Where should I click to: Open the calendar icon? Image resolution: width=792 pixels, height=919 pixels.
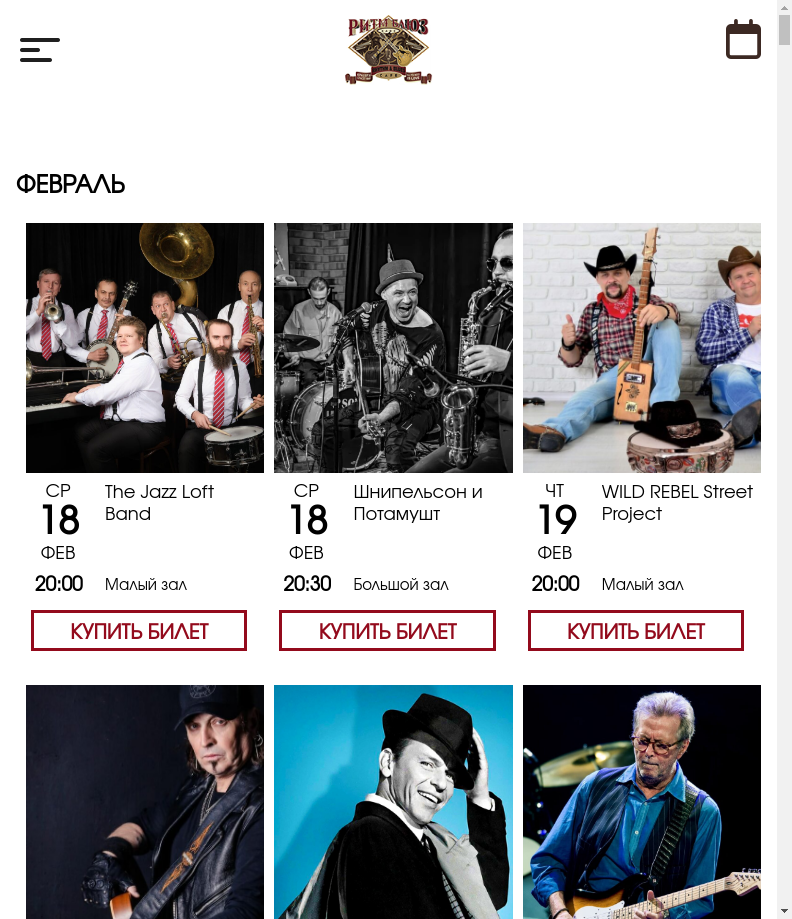tap(743, 40)
